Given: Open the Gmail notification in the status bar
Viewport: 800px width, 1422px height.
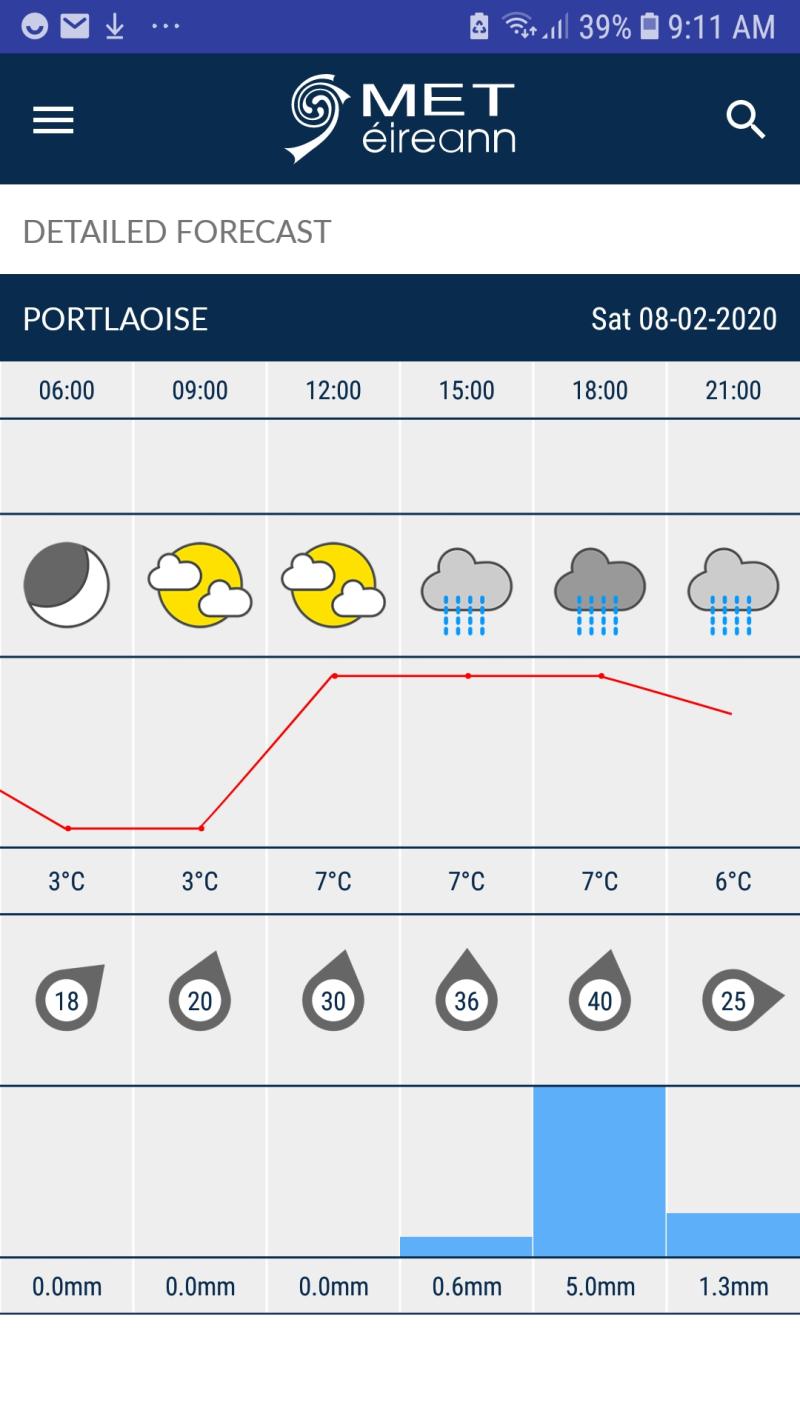Looking at the screenshot, I should 71,24.
